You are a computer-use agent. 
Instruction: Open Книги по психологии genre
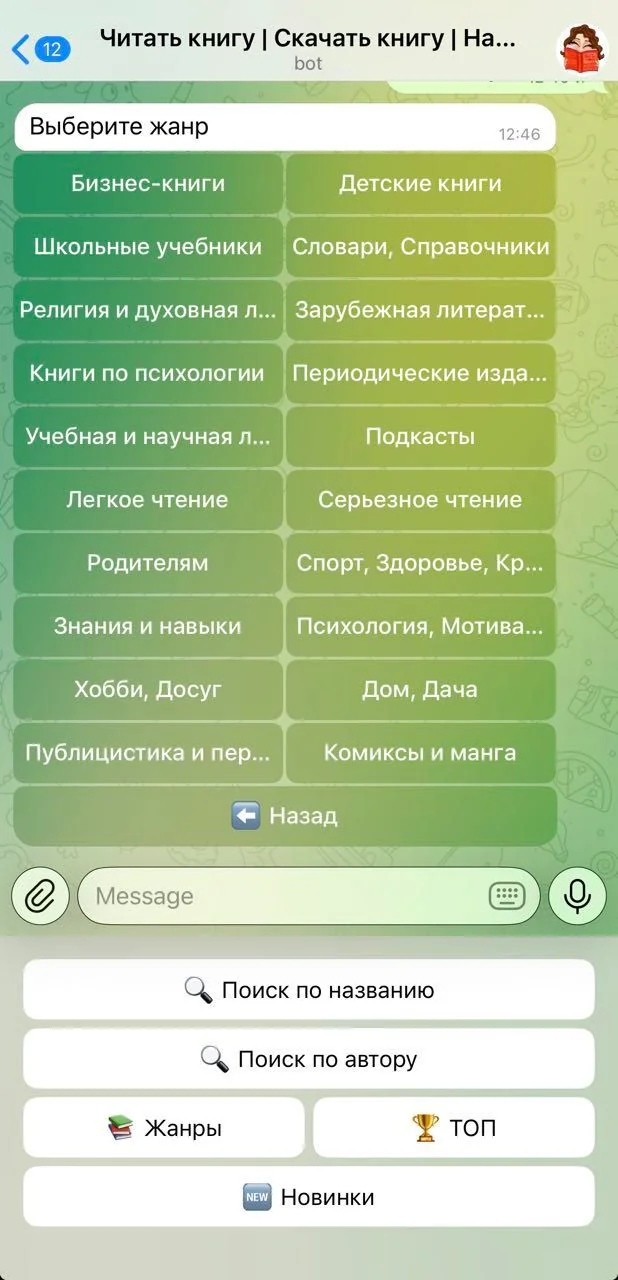pos(148,373)
